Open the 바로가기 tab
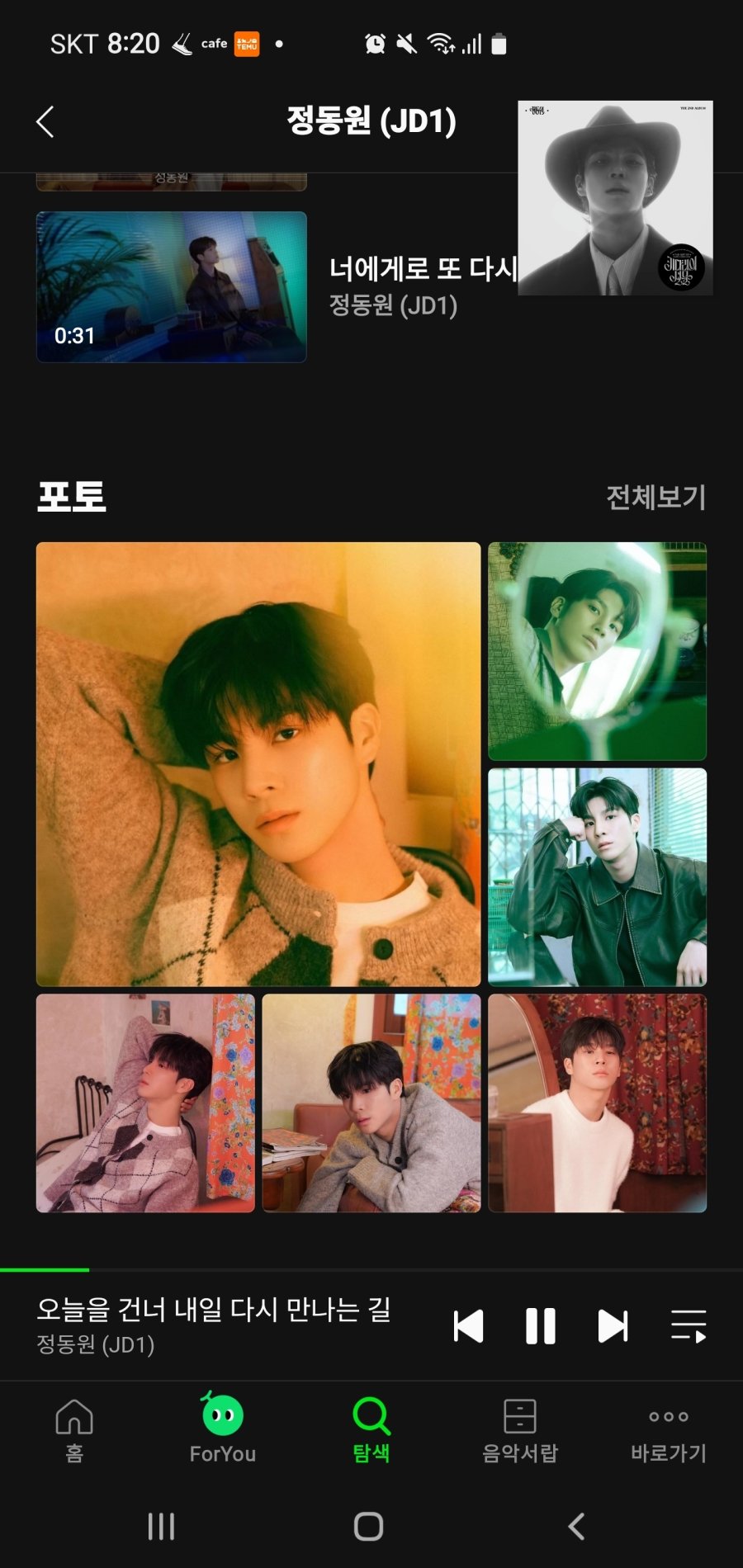This screenshot has height=1568, width=743. click(x=668, y=1429)
